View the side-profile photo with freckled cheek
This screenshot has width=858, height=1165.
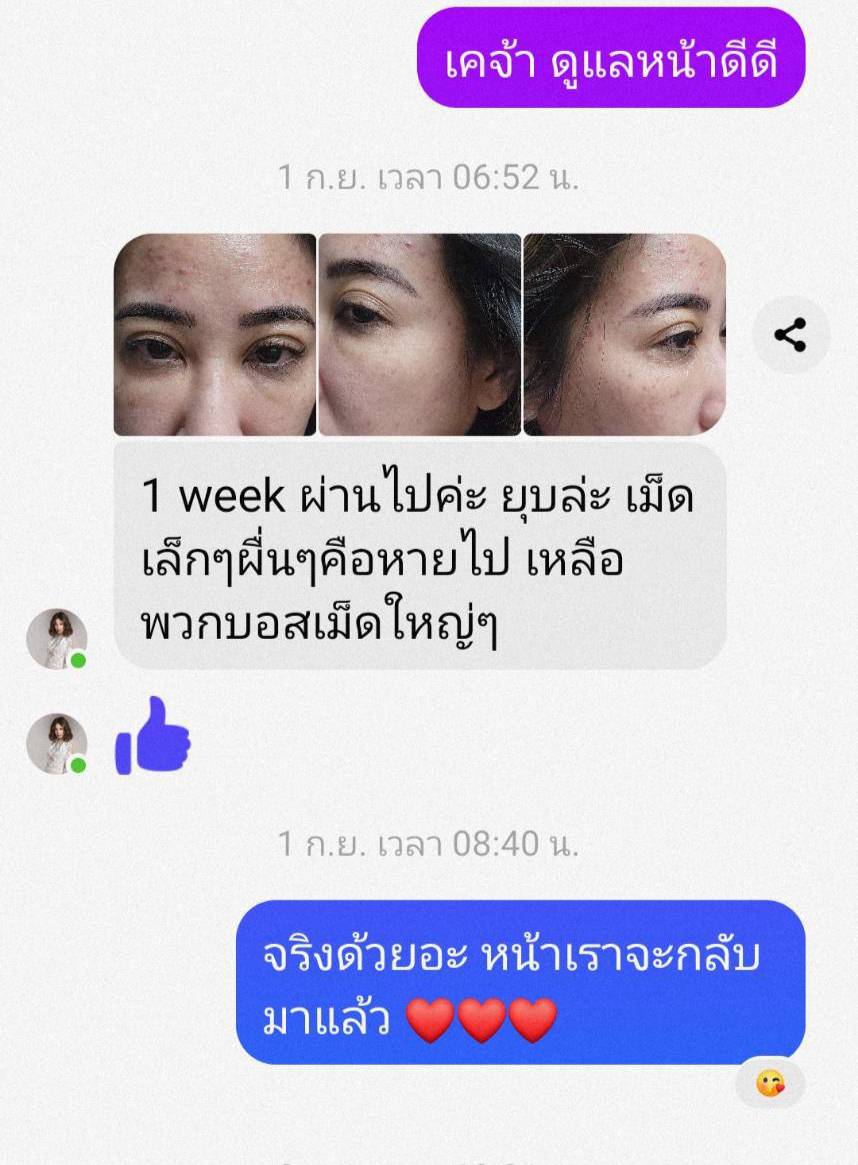[625, 335]
